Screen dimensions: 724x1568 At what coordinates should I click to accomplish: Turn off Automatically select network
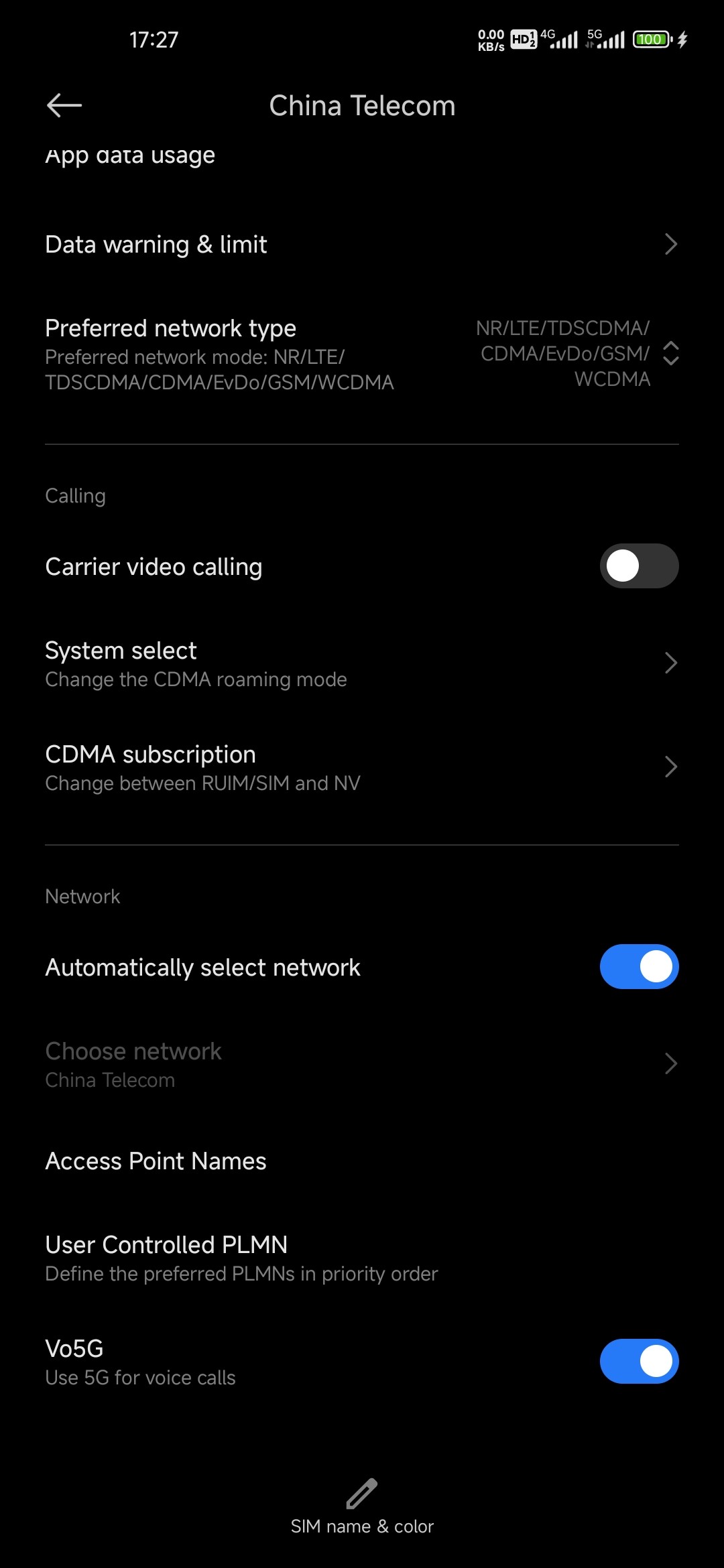(638, 967)
